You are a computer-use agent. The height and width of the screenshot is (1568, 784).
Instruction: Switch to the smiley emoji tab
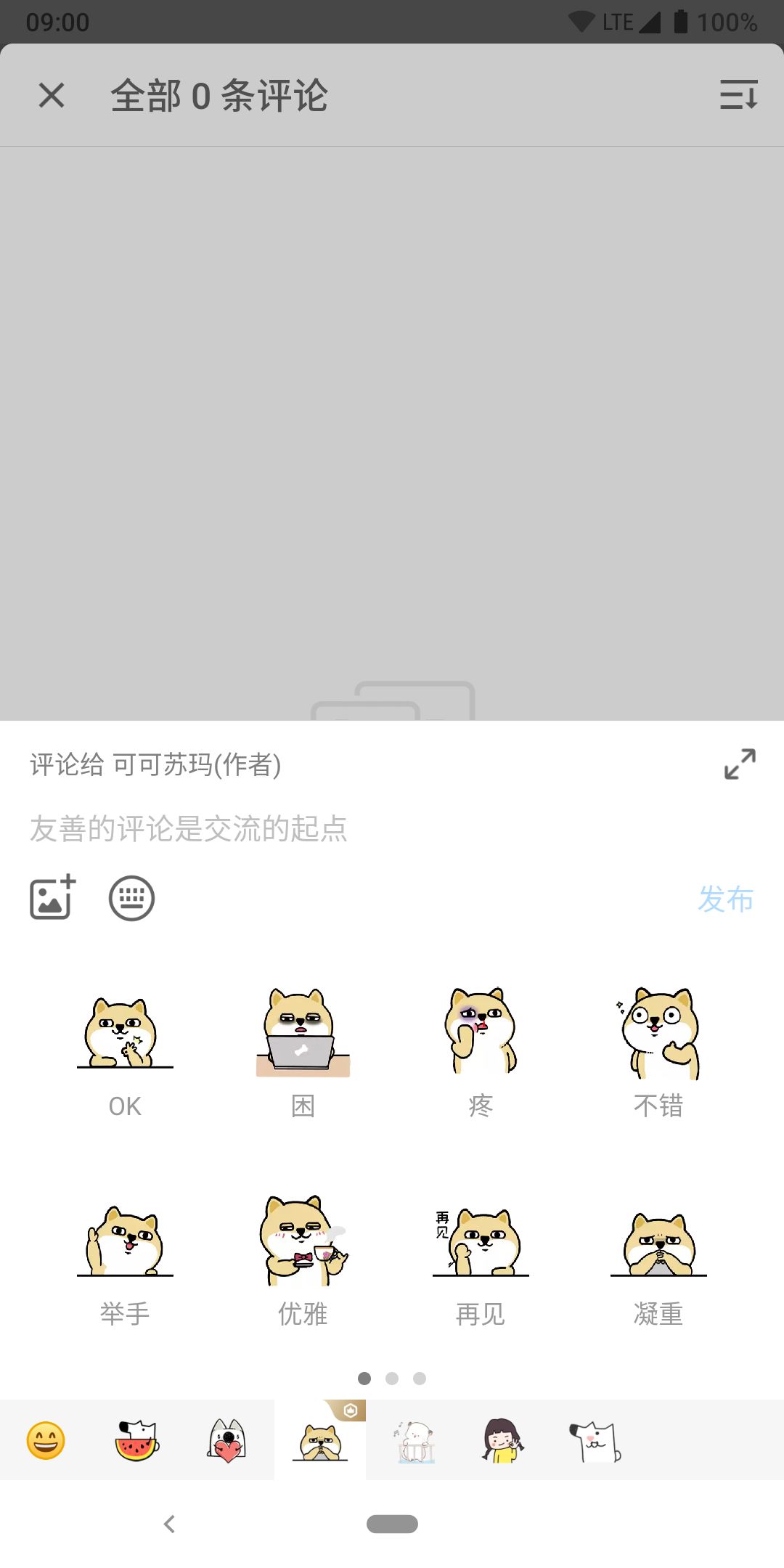(46, 1440)
